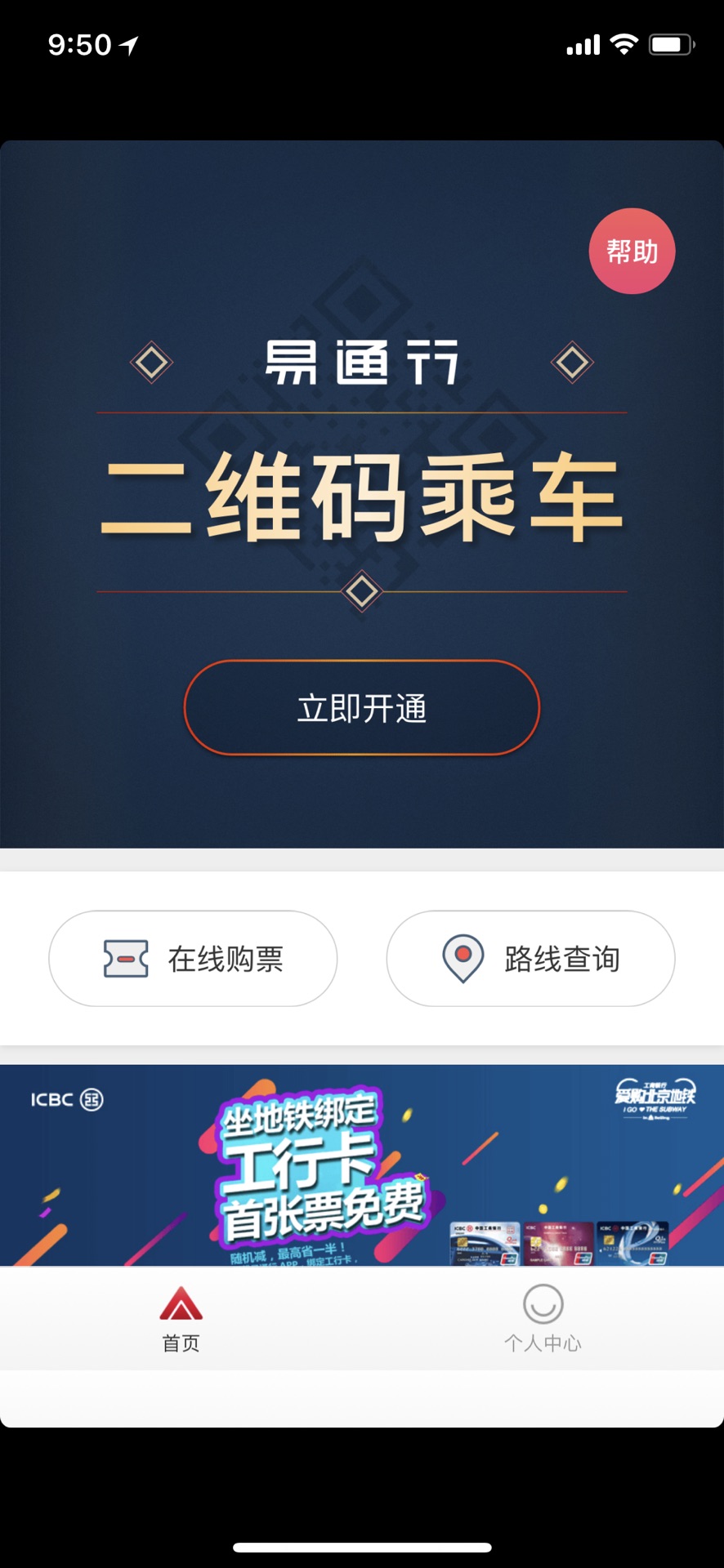The width and height of the screenshot is (724, 1568).
Task: Open the 帮助 help button
Action: tap(632, 251)
